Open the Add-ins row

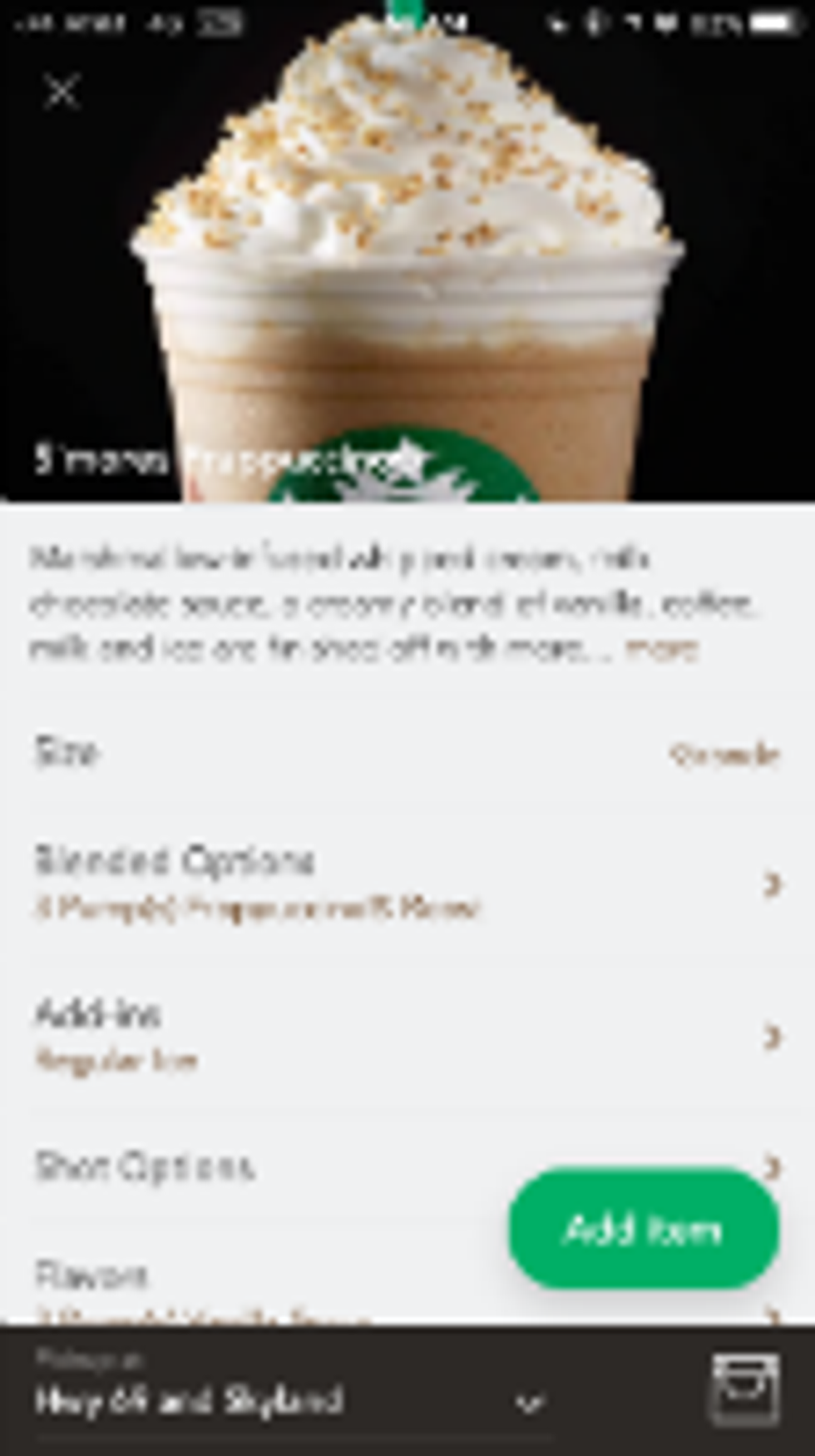point(407,1036)
